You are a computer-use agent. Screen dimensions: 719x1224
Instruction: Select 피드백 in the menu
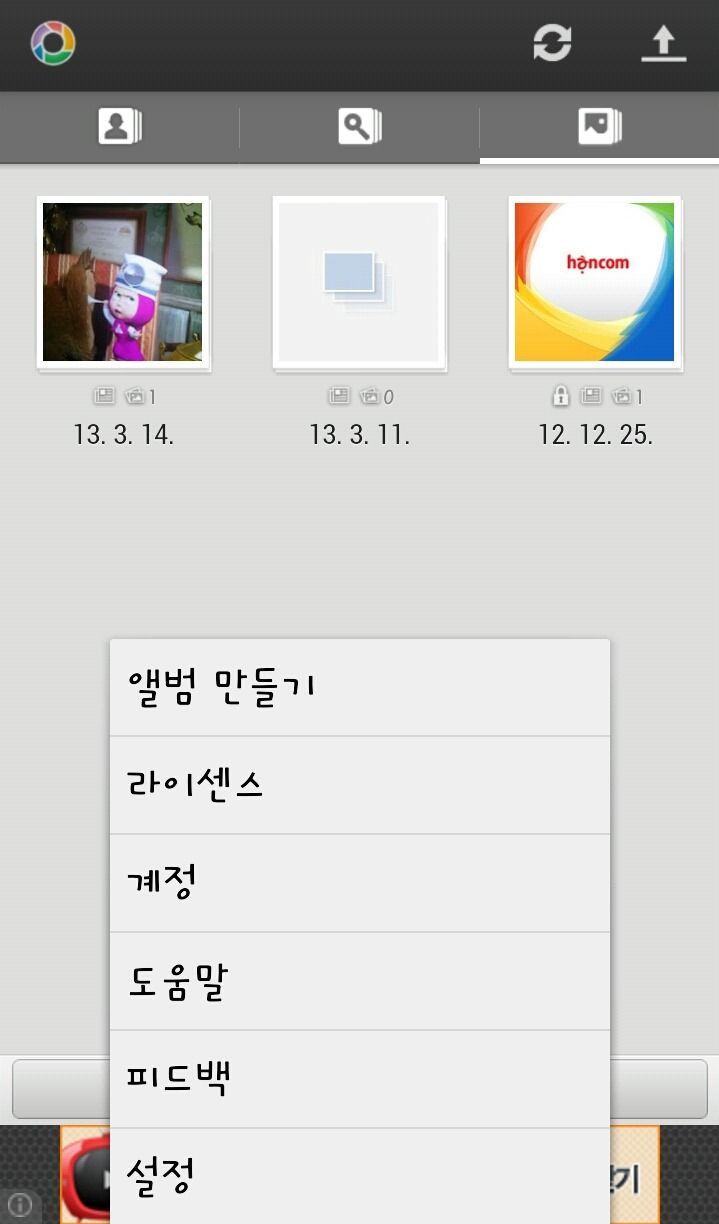click(359, 1079)
